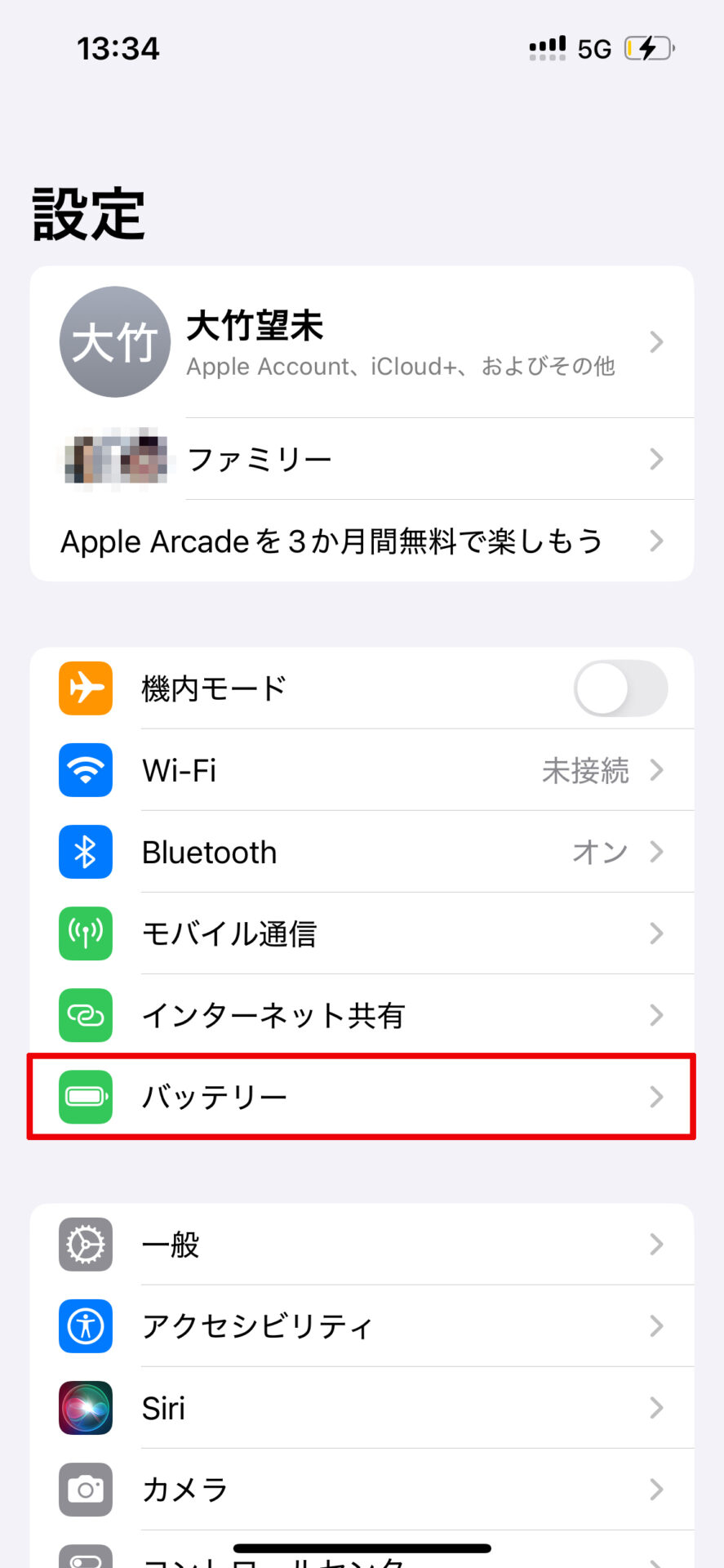The width and height of the screenshot is (724, 1568).
Task: Open カメラ settings
Action: tap(362, 1490)
